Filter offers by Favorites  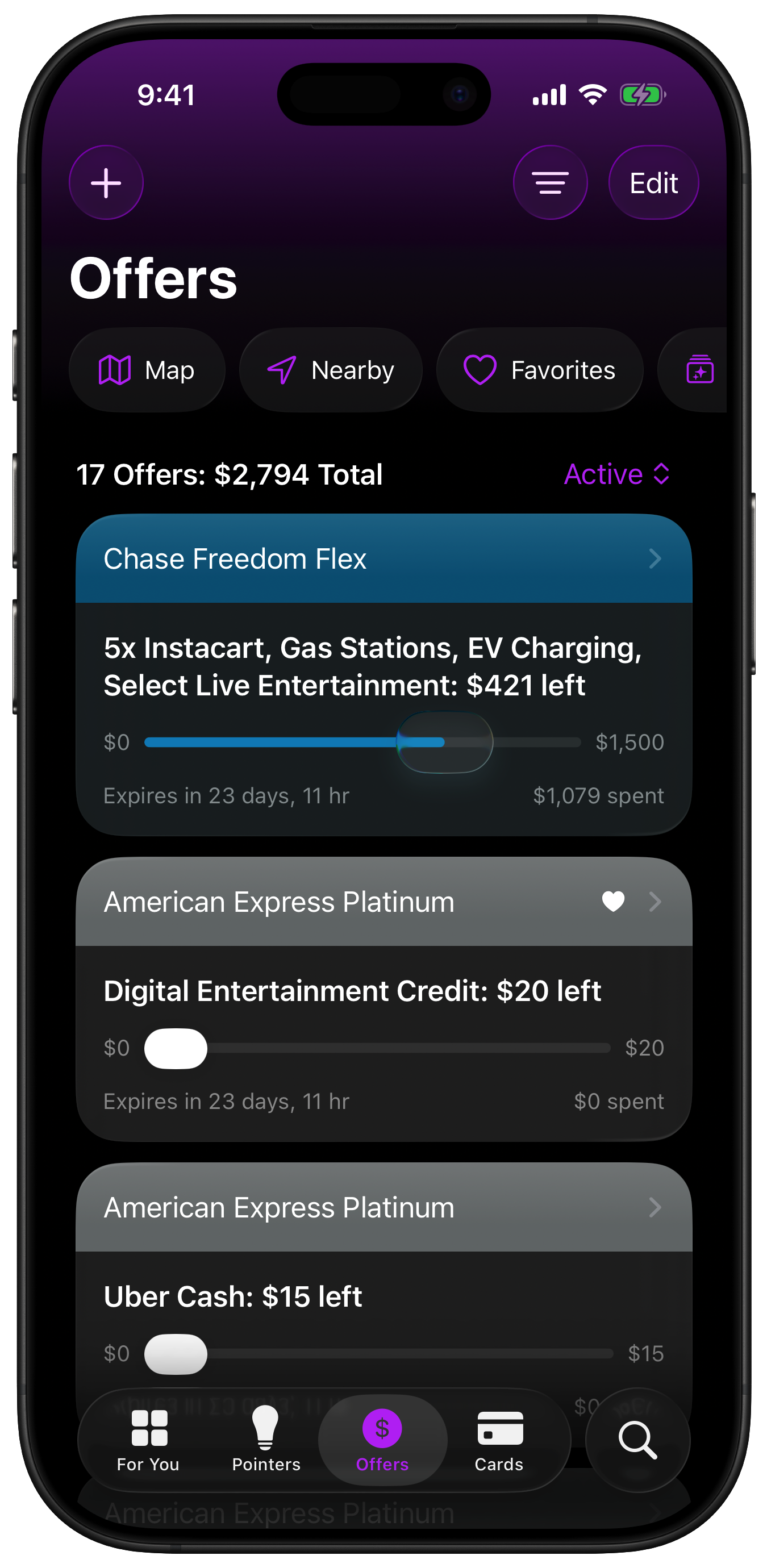tap(539, 370)
